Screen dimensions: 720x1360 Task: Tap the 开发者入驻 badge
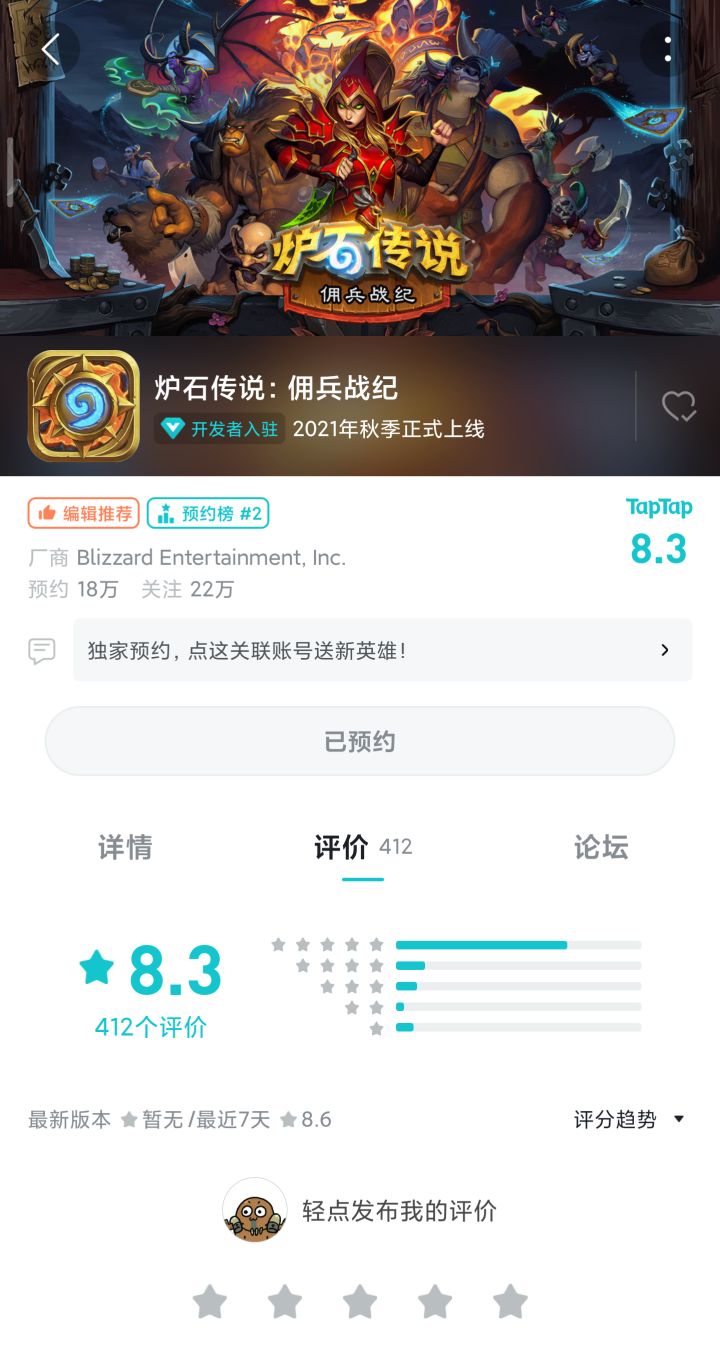(x=220, y=429)
